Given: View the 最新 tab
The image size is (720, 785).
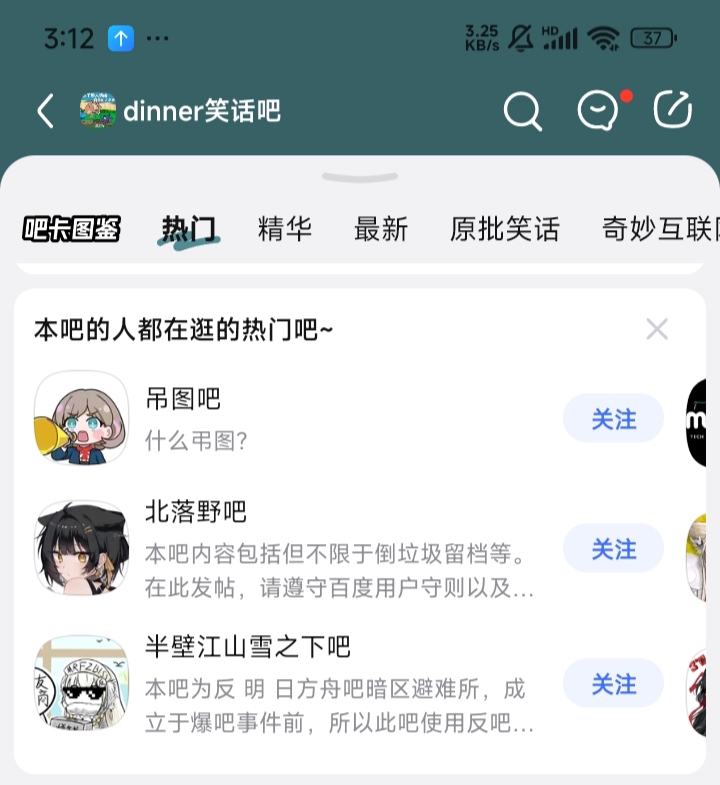Looking at the screenshot, I should click(x=381, y=229).
